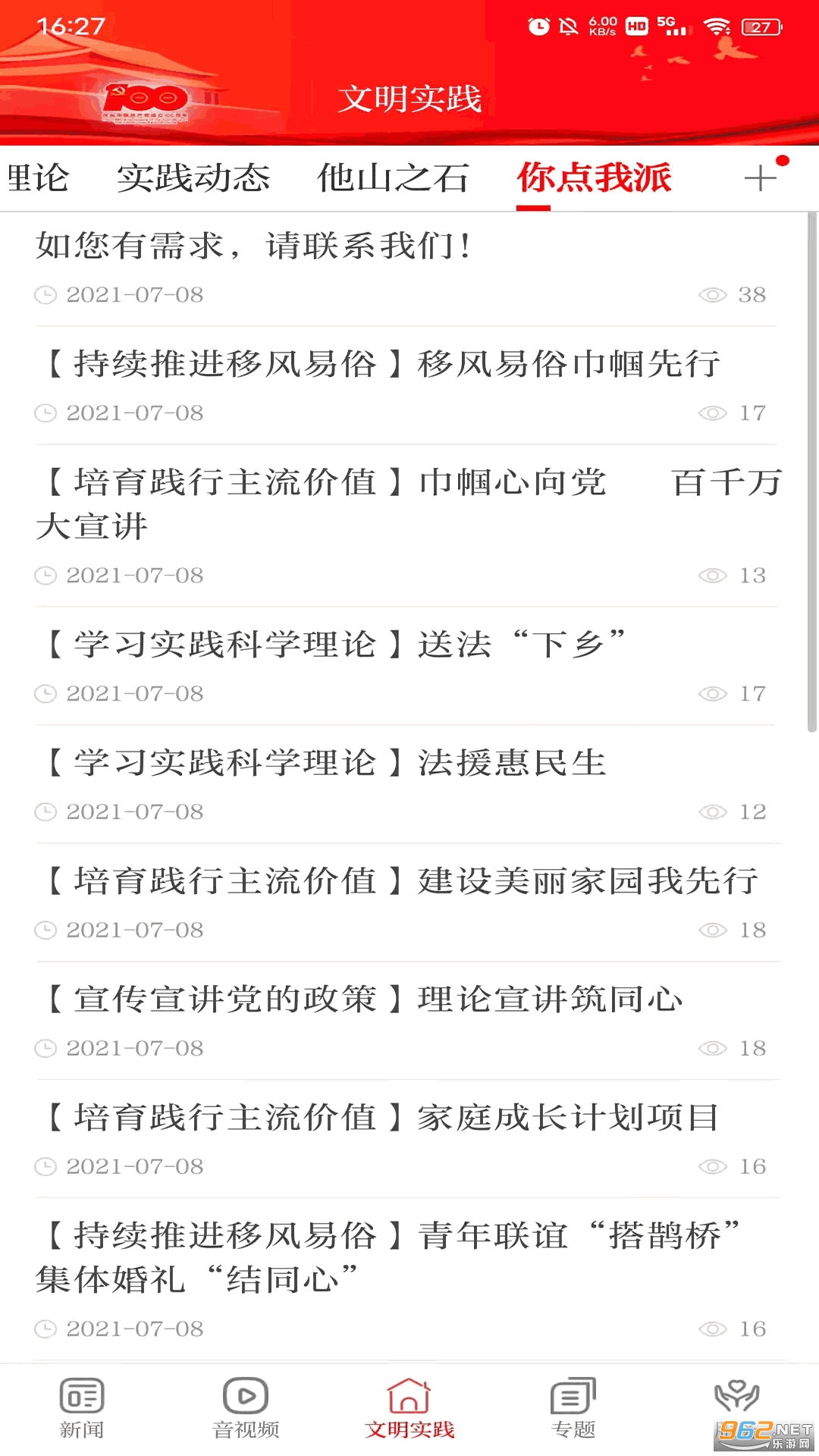The image size is (819, 1456).
Task: Open the plus icon to manage channels
Action: [760, 179]
